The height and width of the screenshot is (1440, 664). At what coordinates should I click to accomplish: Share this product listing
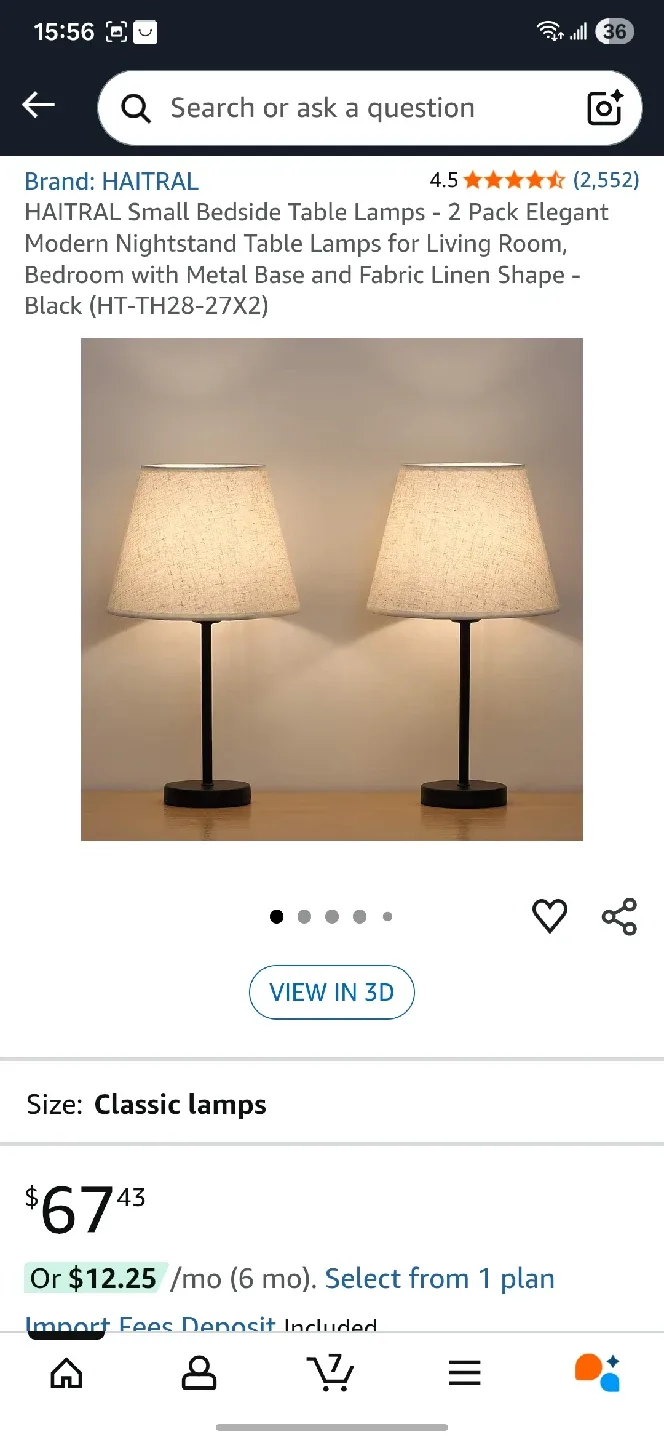(619, 916)
